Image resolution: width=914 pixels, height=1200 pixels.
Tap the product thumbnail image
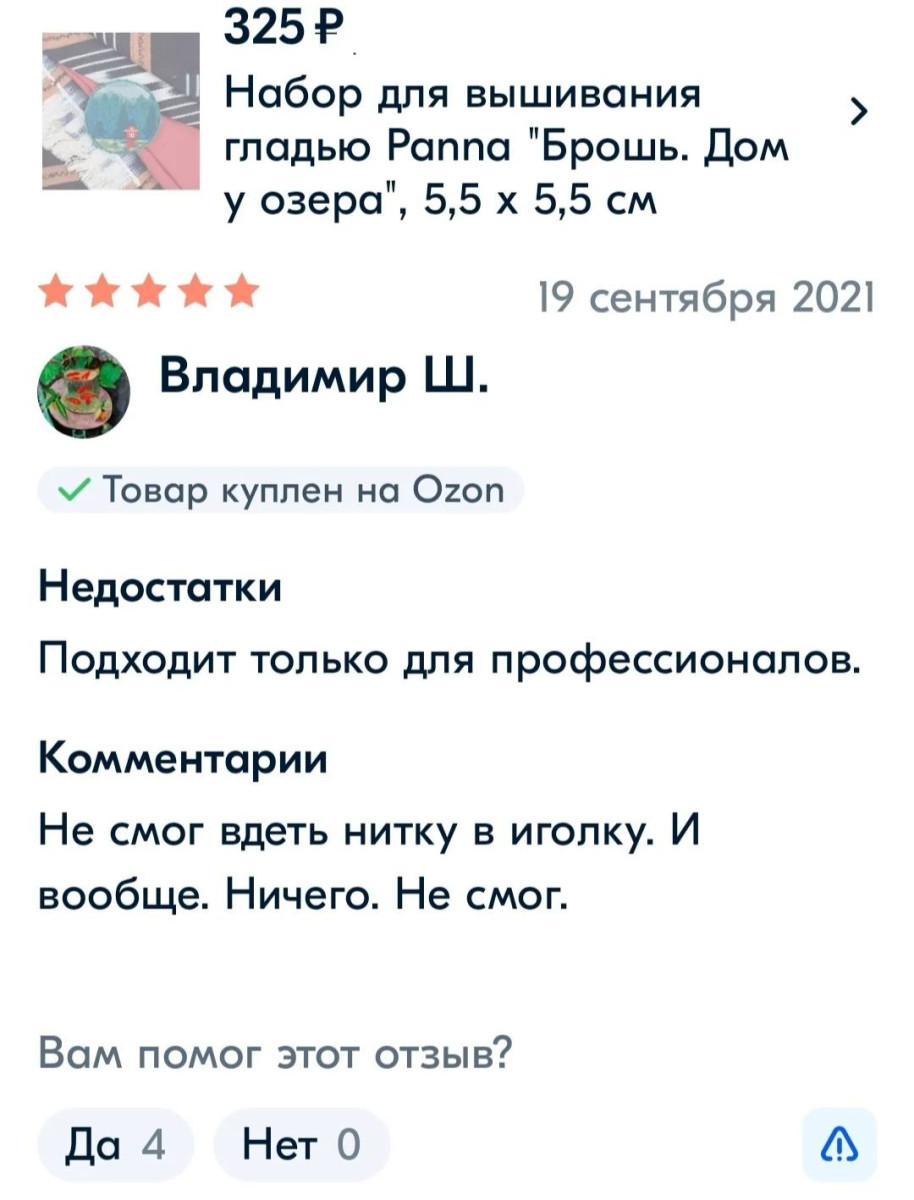[120, 110]
